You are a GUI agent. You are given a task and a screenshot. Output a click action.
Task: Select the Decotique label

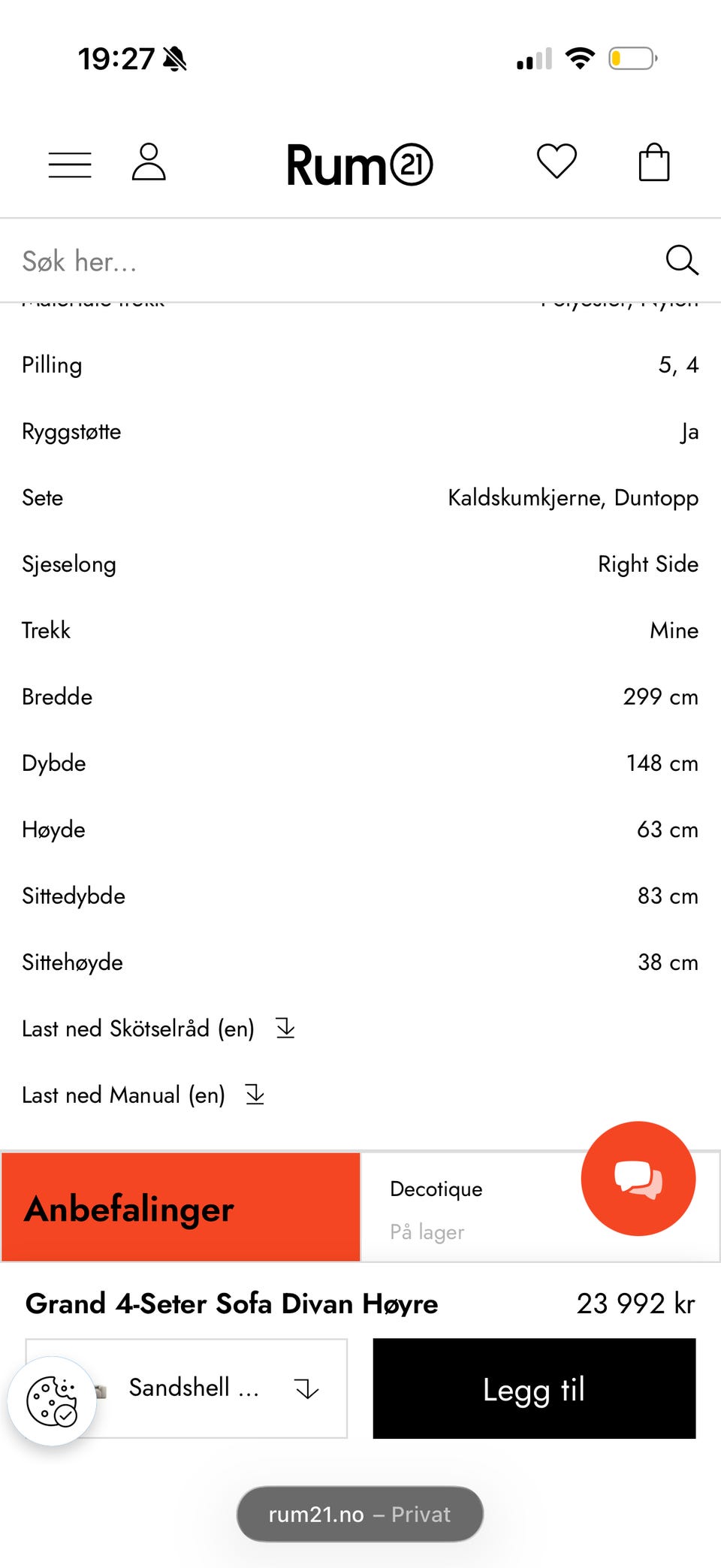click(x=436, y=1189)
